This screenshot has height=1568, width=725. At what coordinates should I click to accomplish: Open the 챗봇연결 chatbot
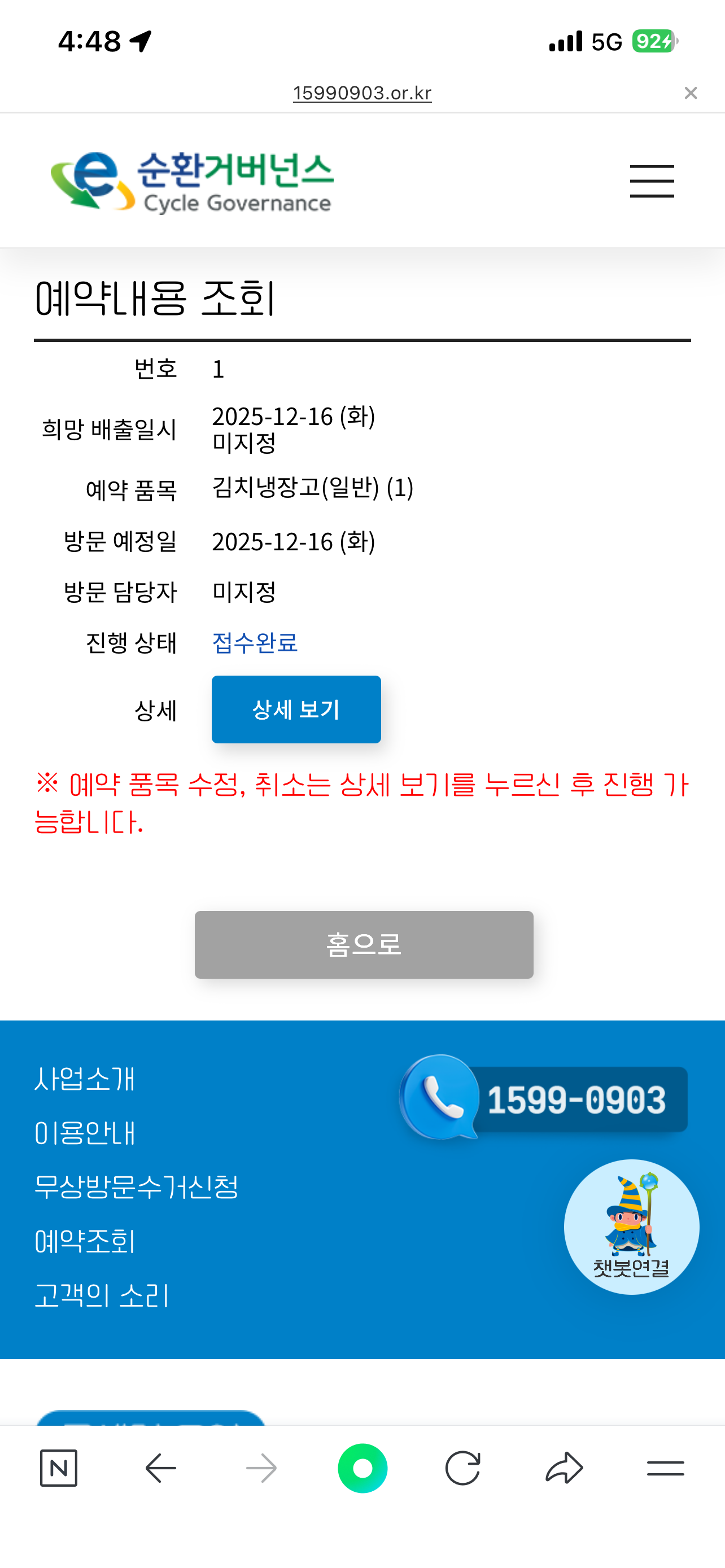coord(631,1227)
